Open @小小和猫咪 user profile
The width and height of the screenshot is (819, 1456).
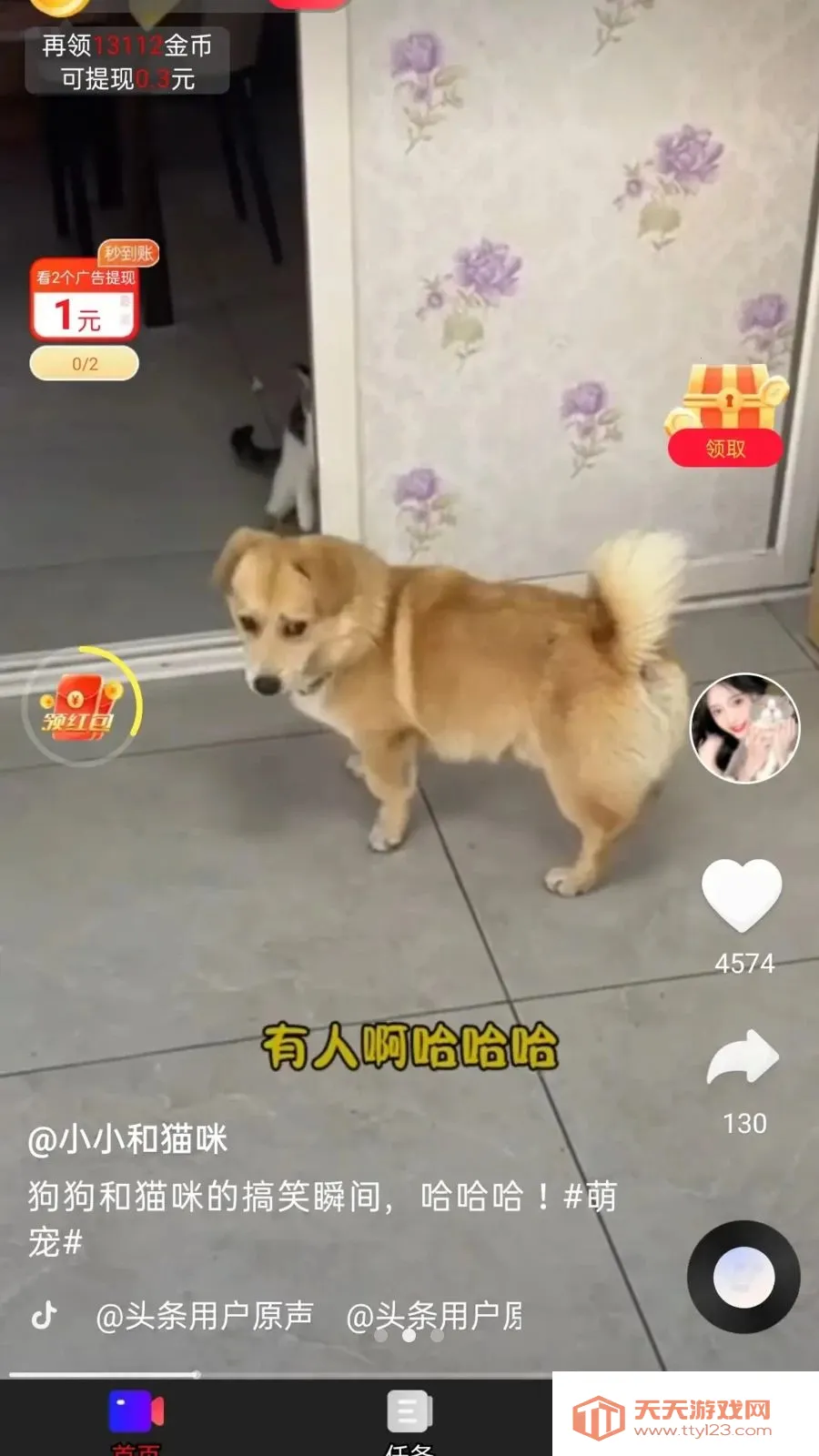127,1139
